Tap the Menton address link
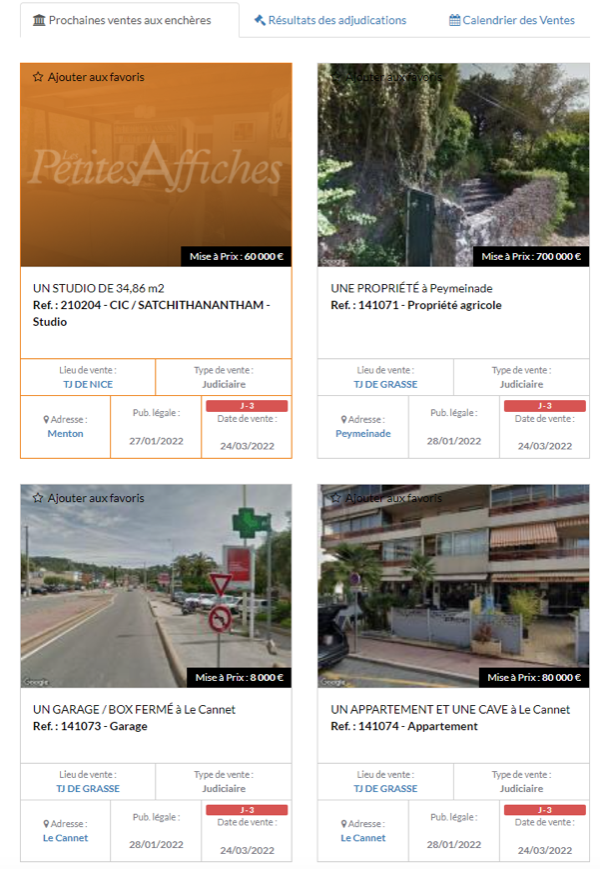Viewport: 600px width, 869px height. point(65,434)
